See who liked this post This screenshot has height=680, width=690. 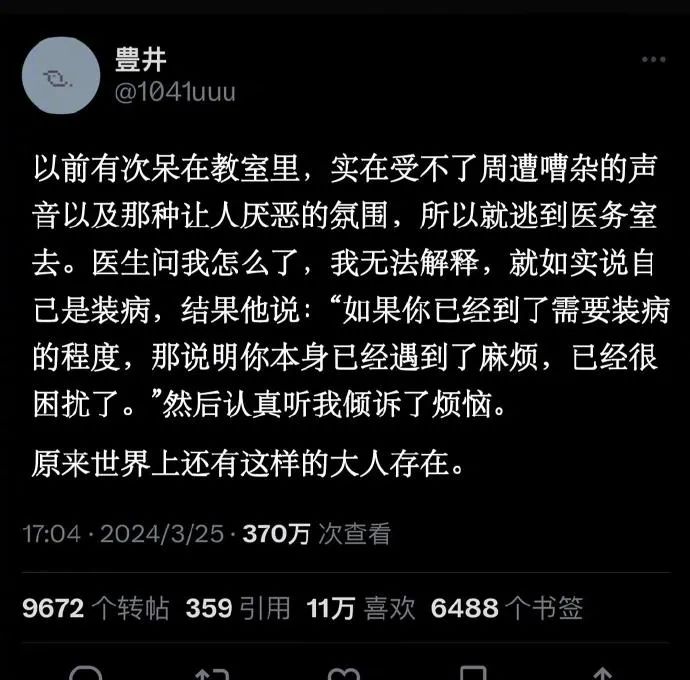(360, 608)
